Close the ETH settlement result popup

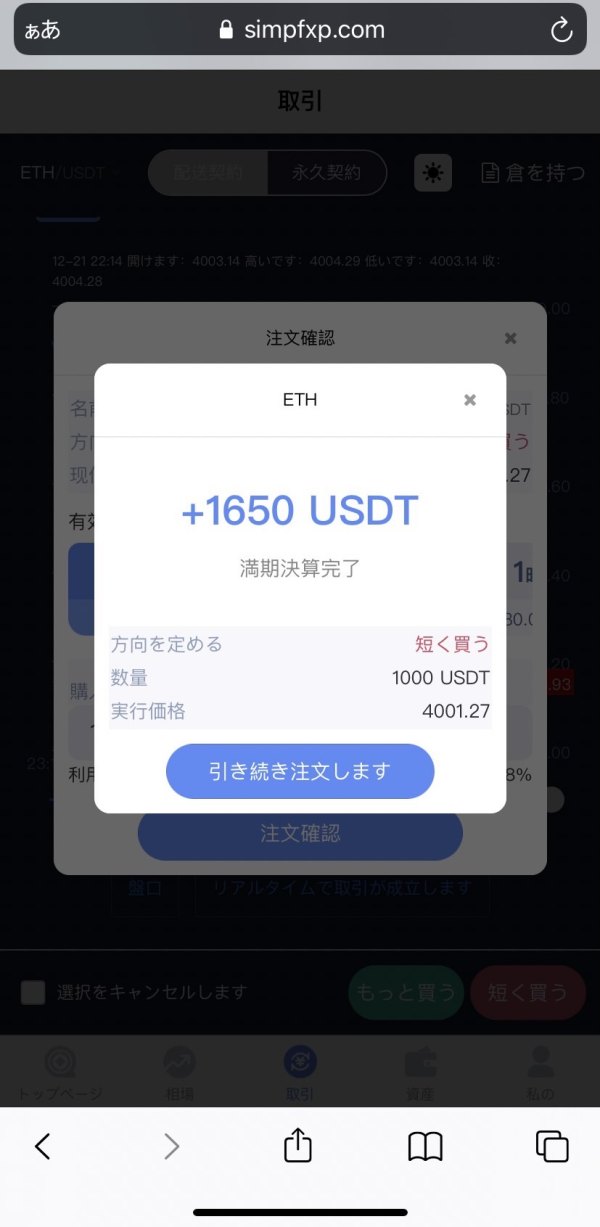click(x=470, y=400)
